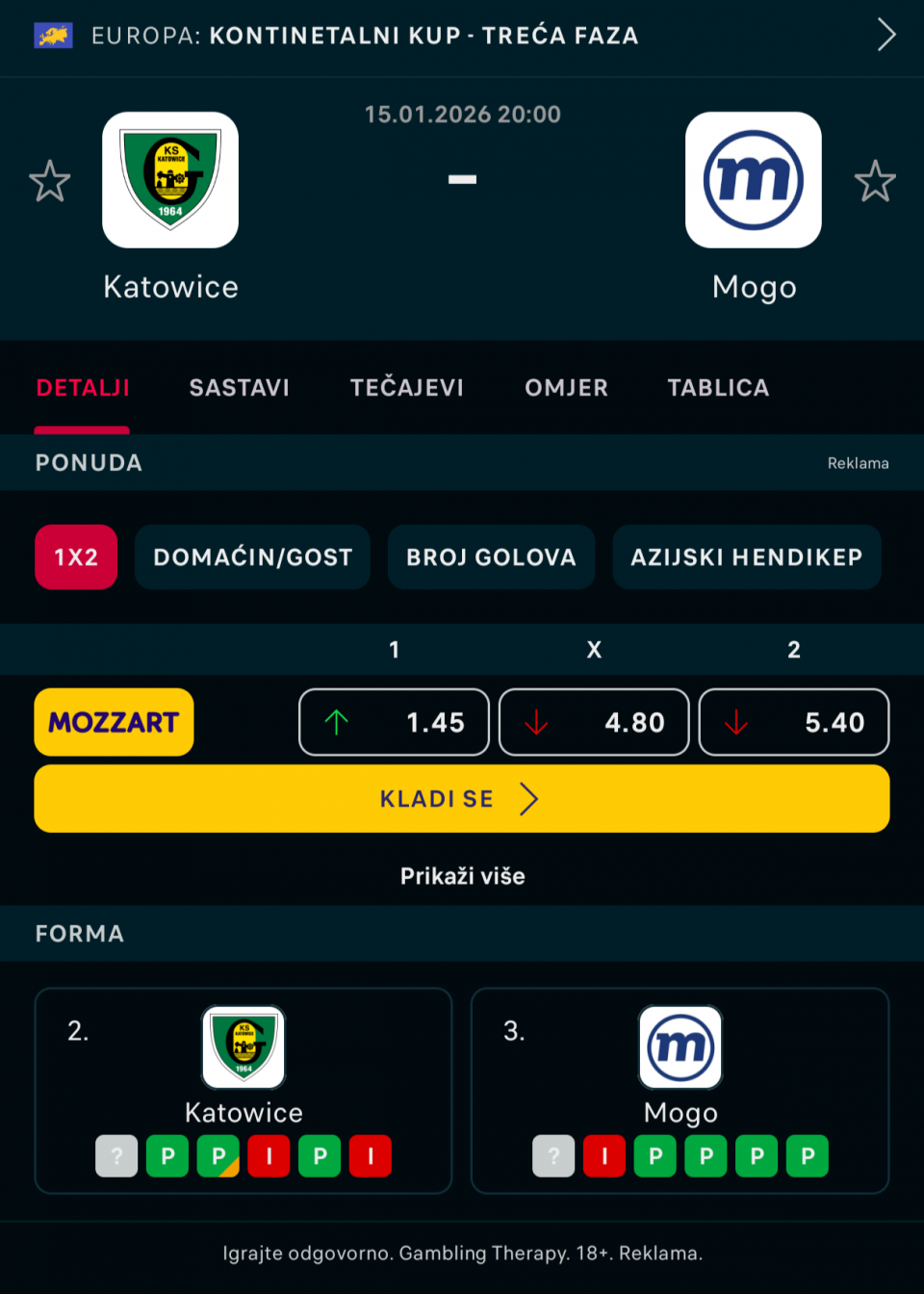Switch to Azijski hendikep odds

click(746, 556)
